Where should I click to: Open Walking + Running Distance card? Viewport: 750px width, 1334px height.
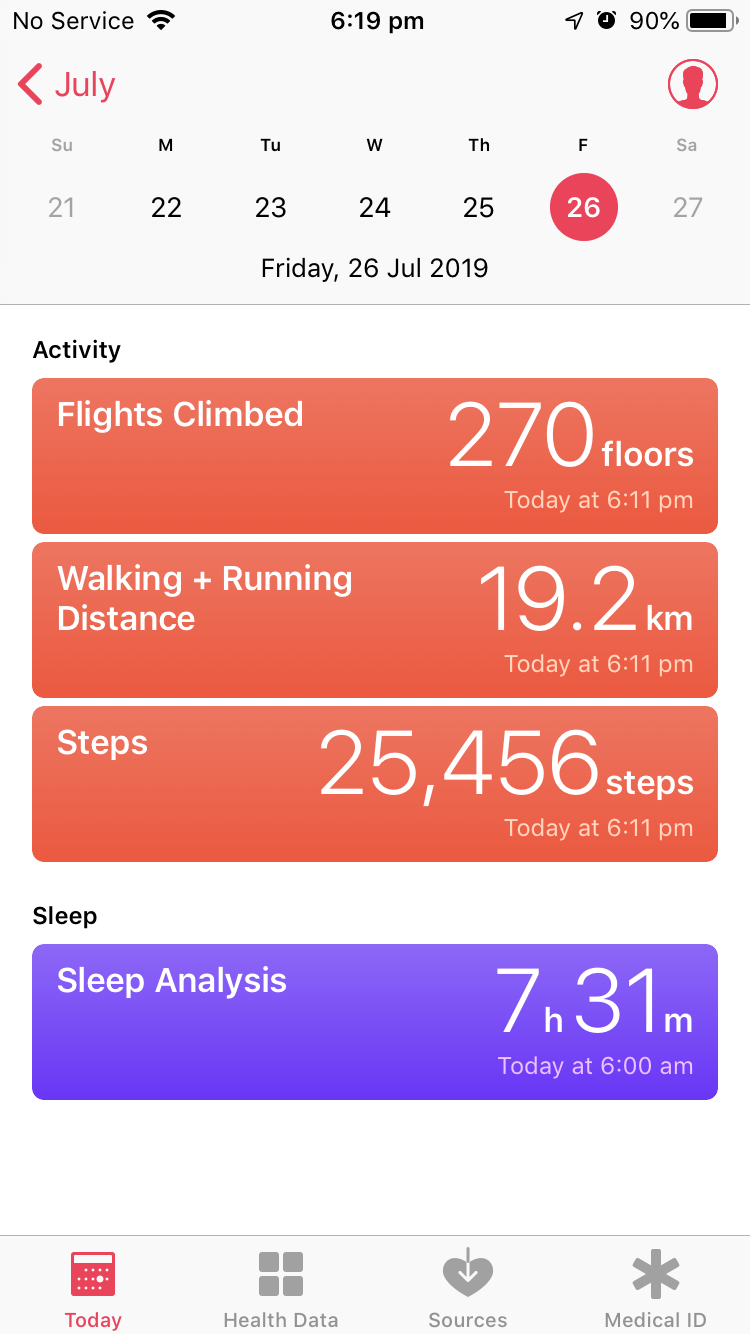[x=375, y=620]
